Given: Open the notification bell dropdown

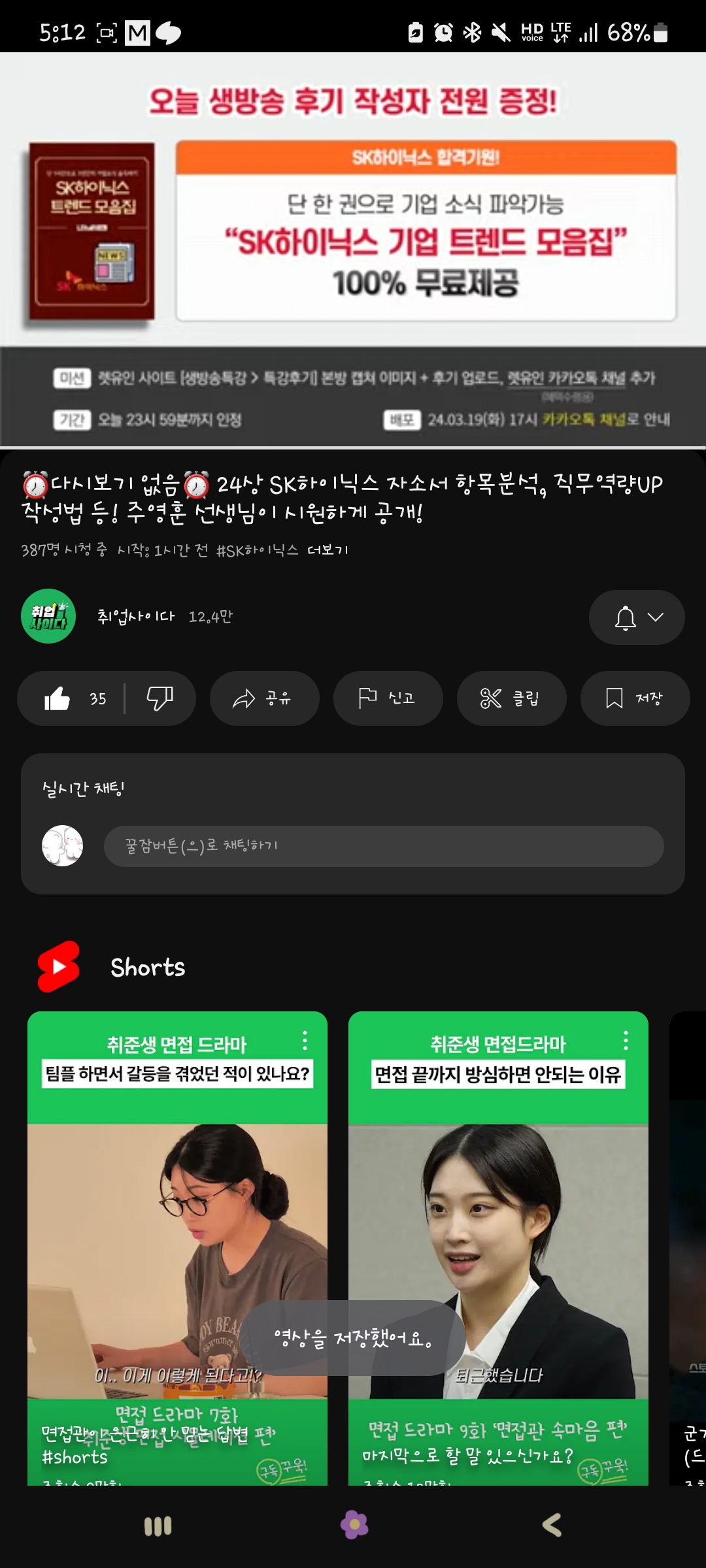Looking at the screenshot, I should click(x=637, y=617).
